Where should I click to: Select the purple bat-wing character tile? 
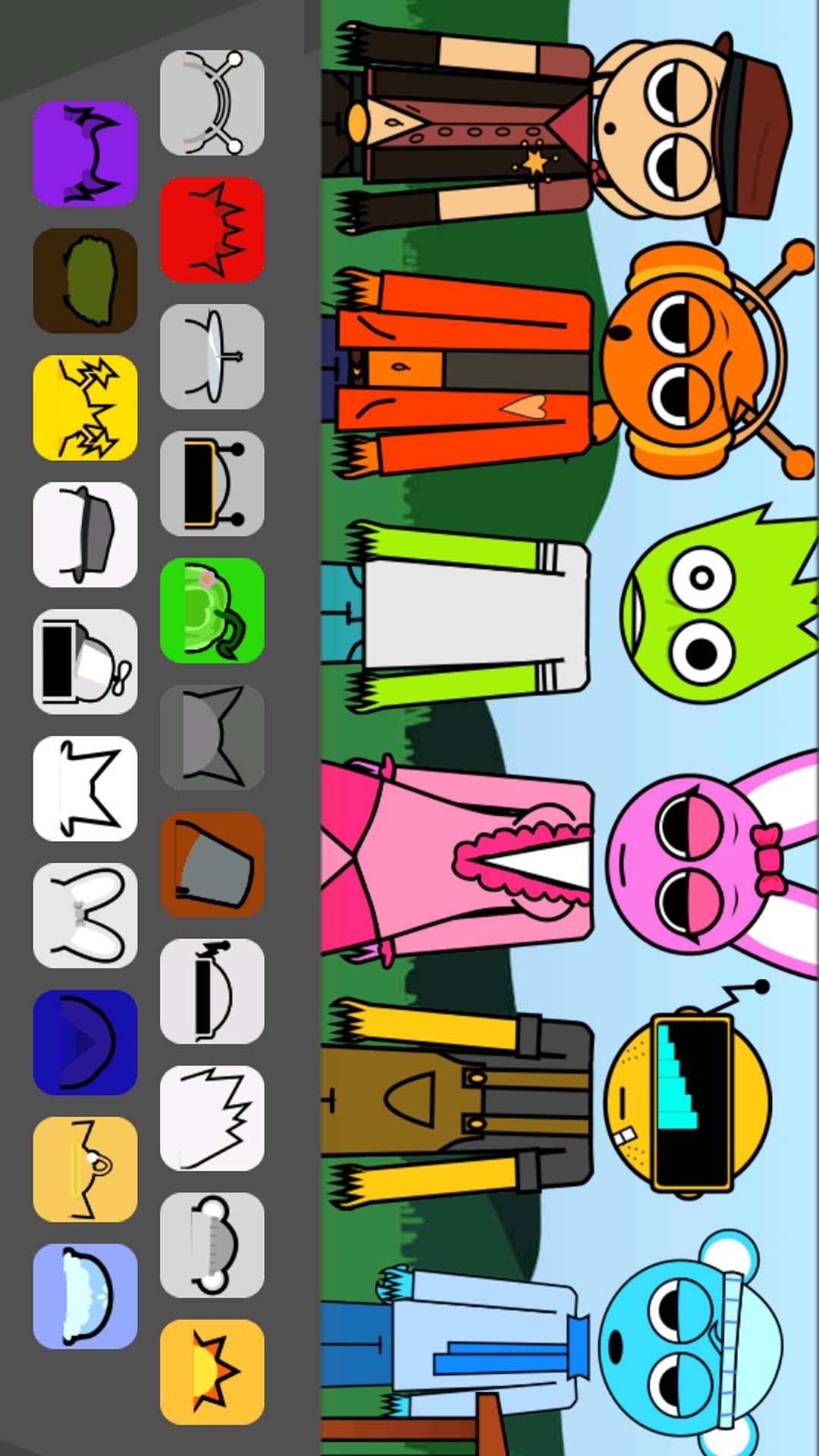(x=85, y=154)
